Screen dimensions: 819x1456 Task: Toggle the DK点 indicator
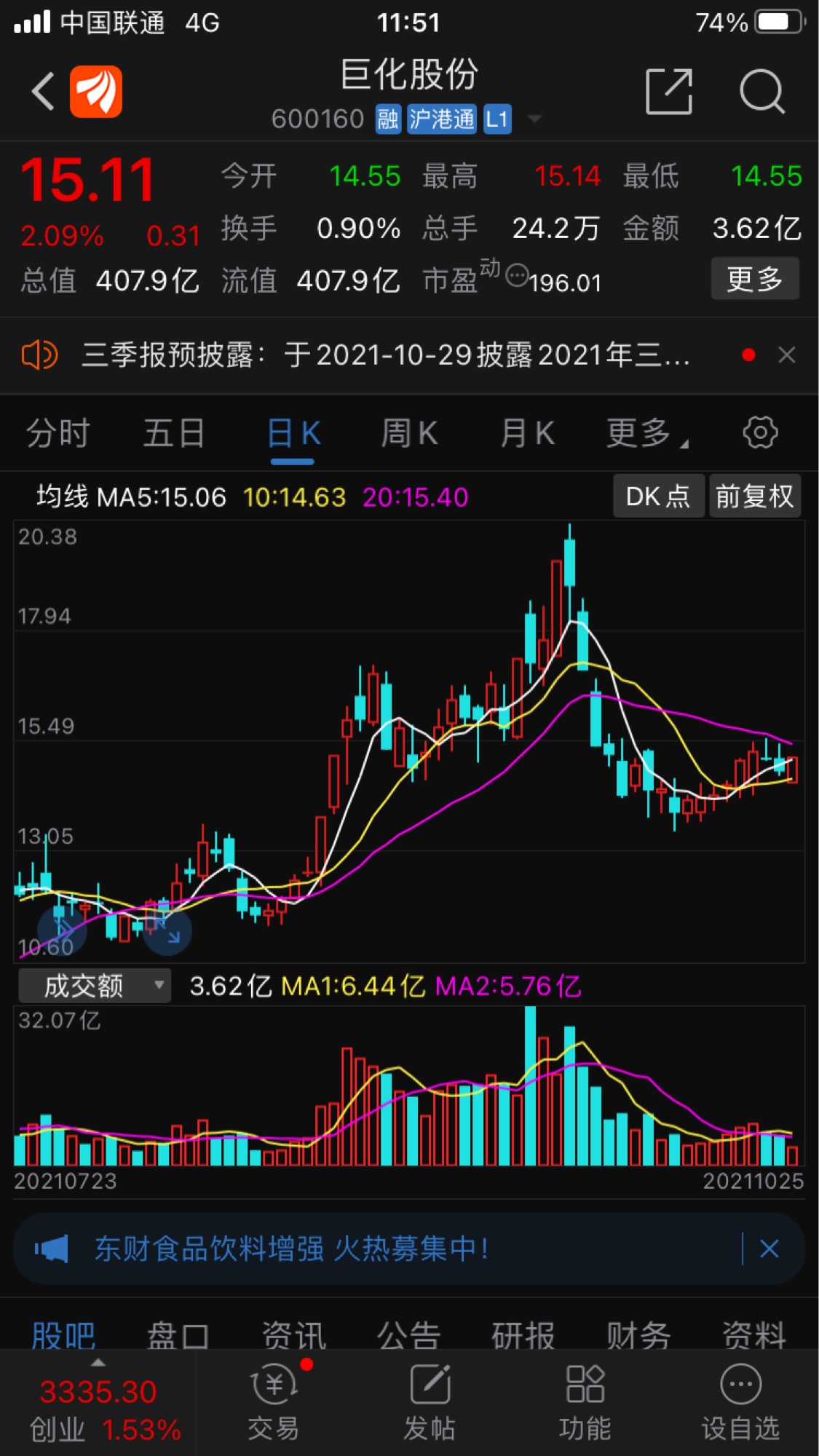point(658,496)
